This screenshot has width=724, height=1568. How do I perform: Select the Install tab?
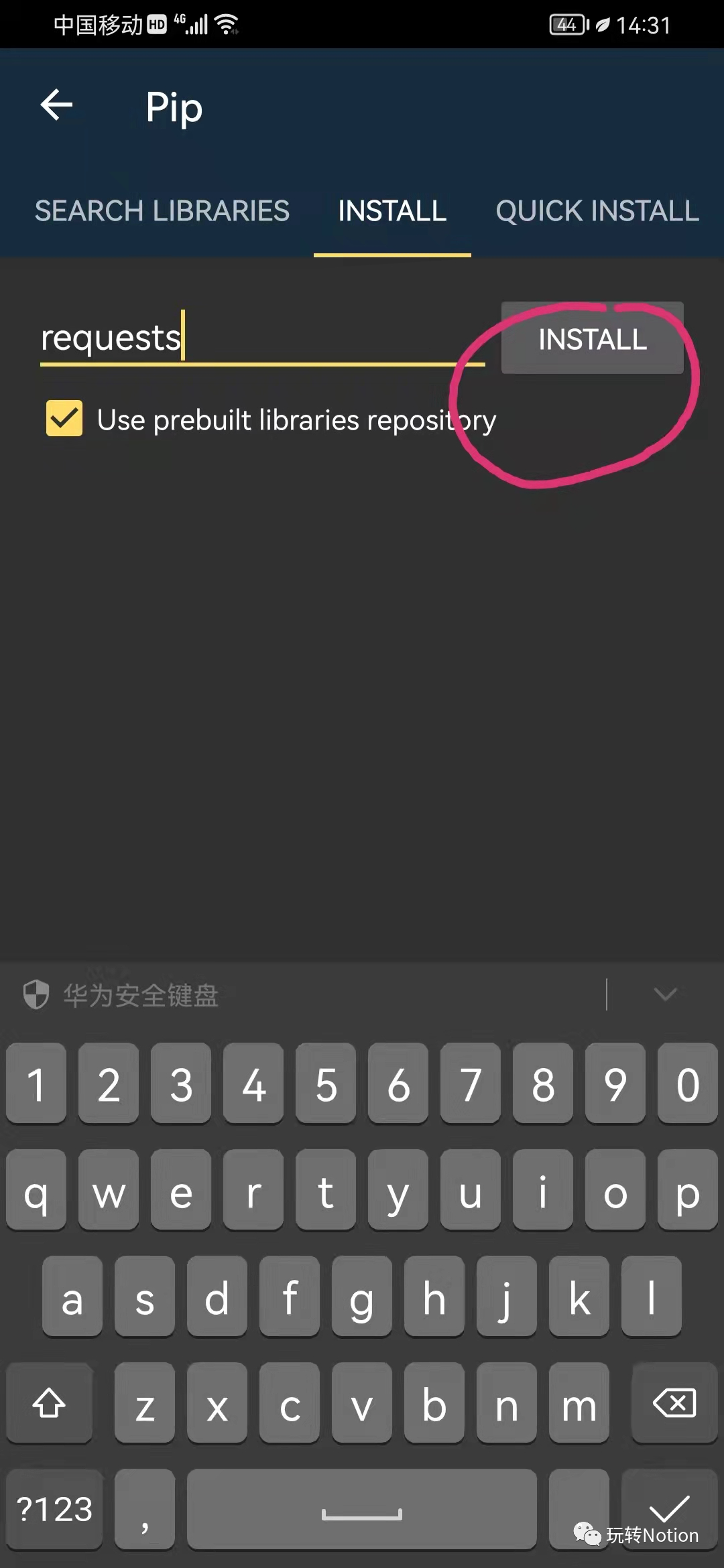tap(392, 211)
